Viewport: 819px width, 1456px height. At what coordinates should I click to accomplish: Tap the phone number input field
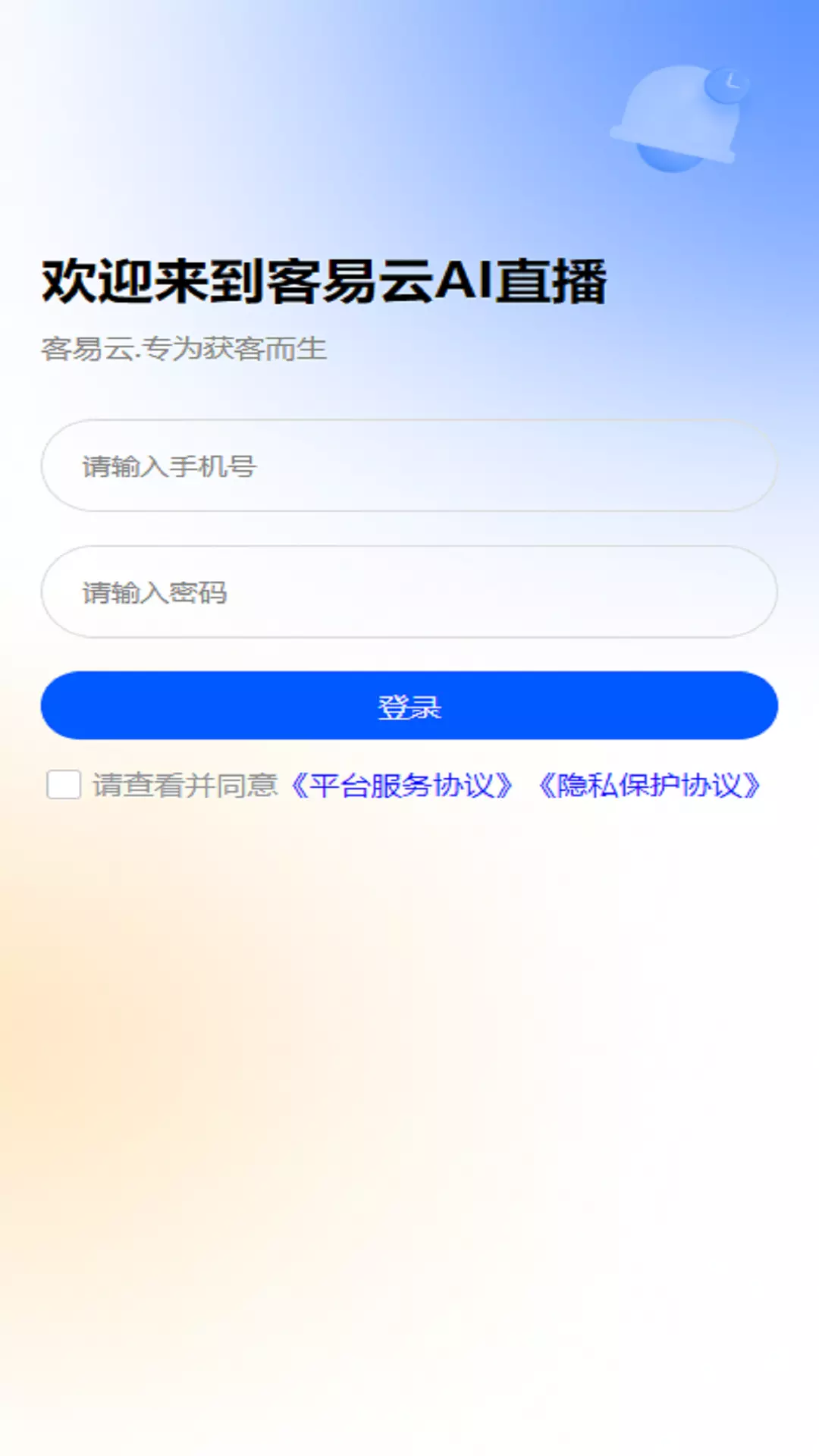click(409, 466)
